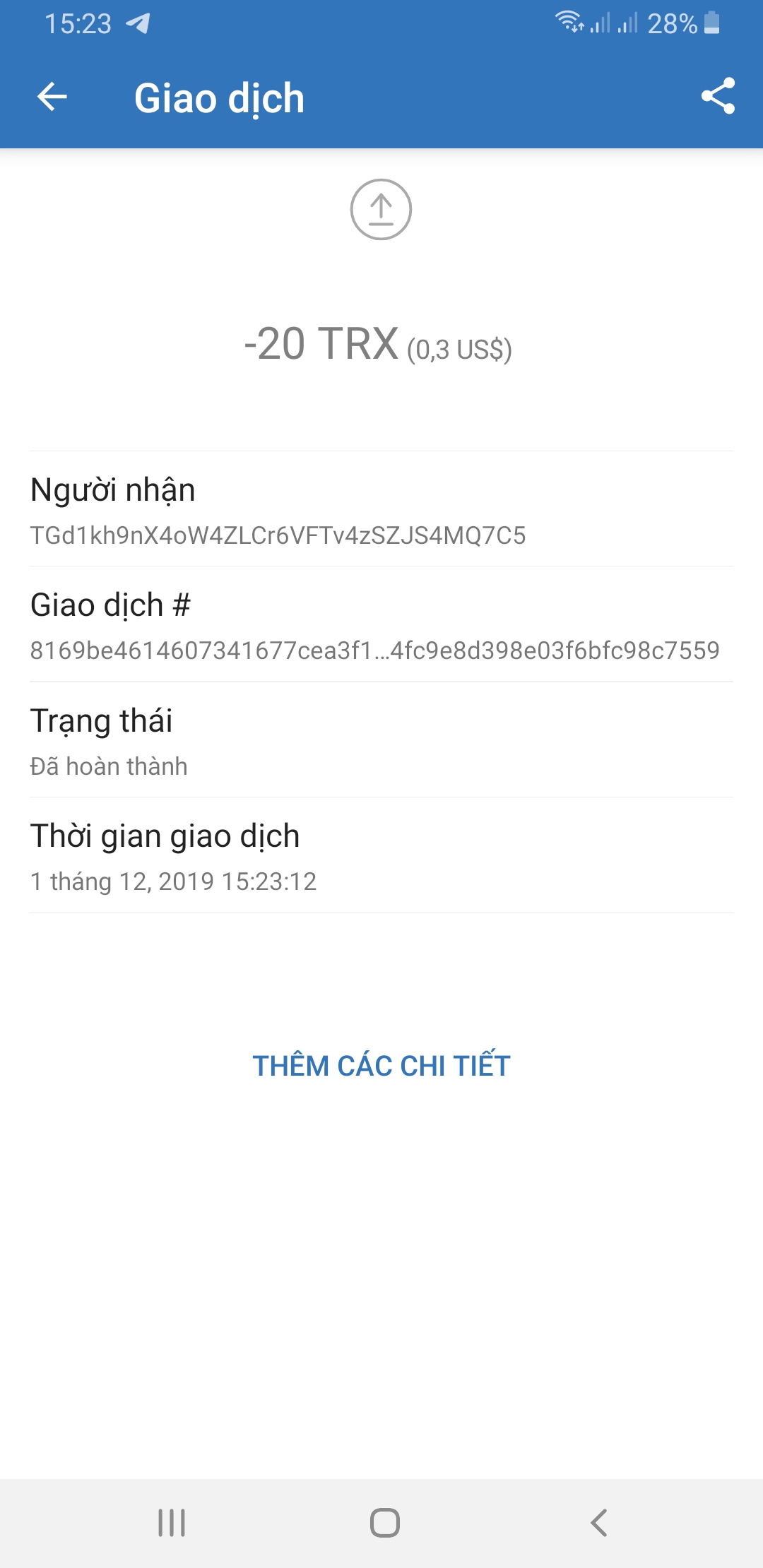Share this transaction
Viewport: 763px width, 1568px height.
(718, 97)
